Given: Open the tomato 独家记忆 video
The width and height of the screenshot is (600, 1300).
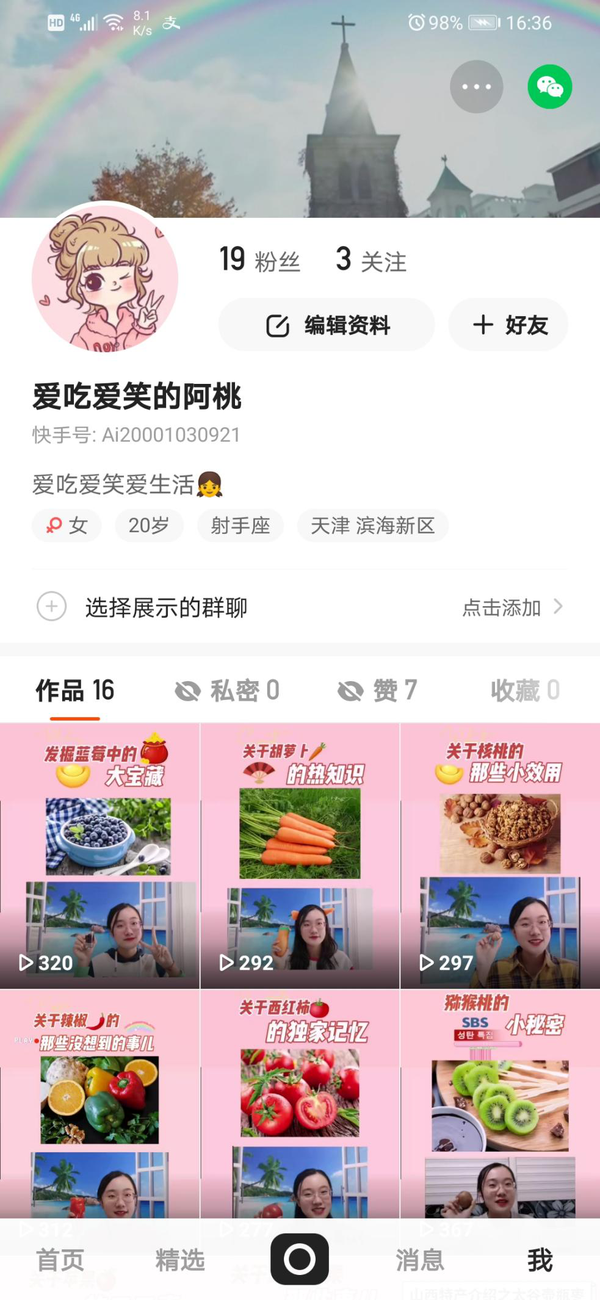Looking at the screenshot, I should [300, 1100].
